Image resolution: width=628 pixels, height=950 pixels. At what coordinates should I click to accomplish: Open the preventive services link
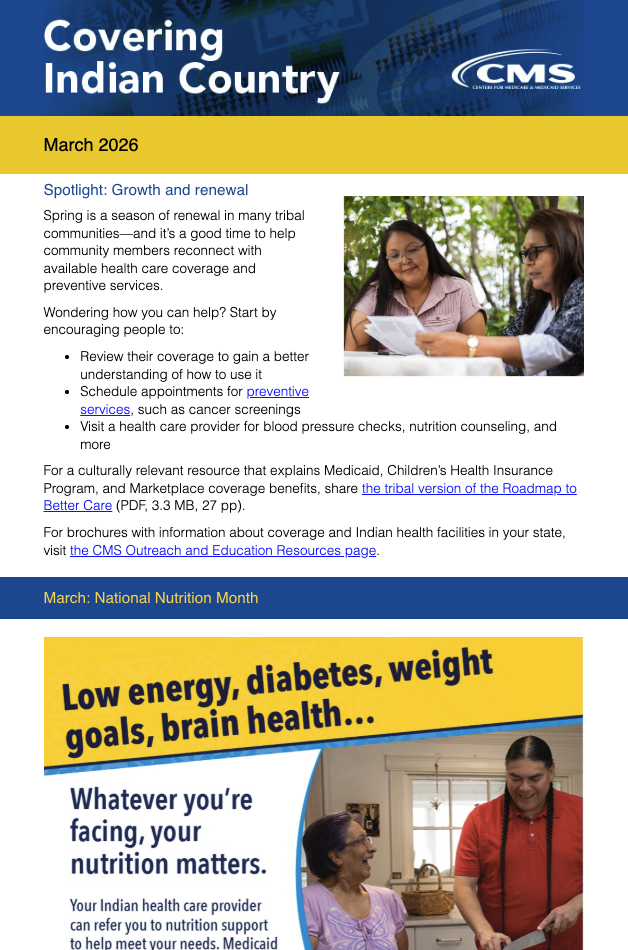pos(277,392)
